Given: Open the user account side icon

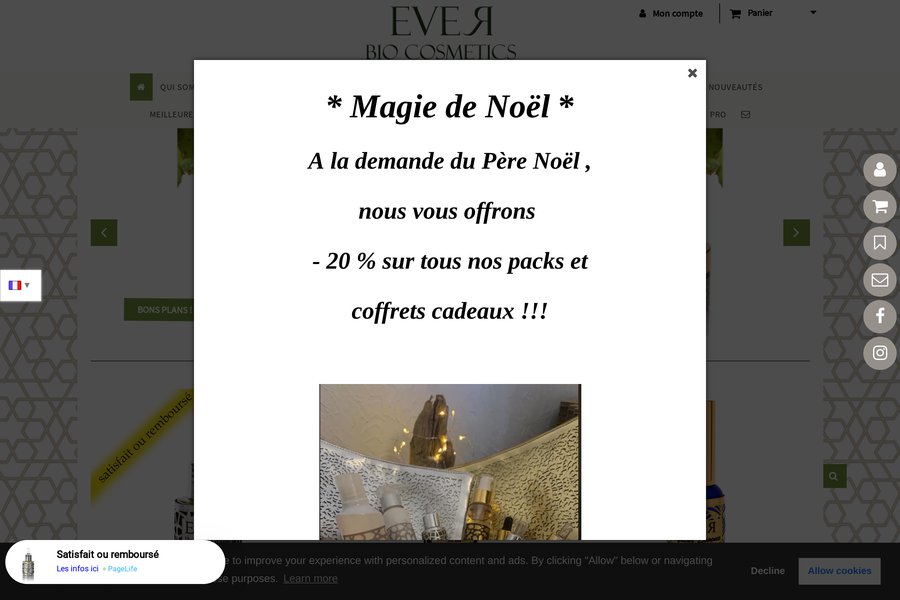Looking at the screenshot, I should (x=880, y=170).
